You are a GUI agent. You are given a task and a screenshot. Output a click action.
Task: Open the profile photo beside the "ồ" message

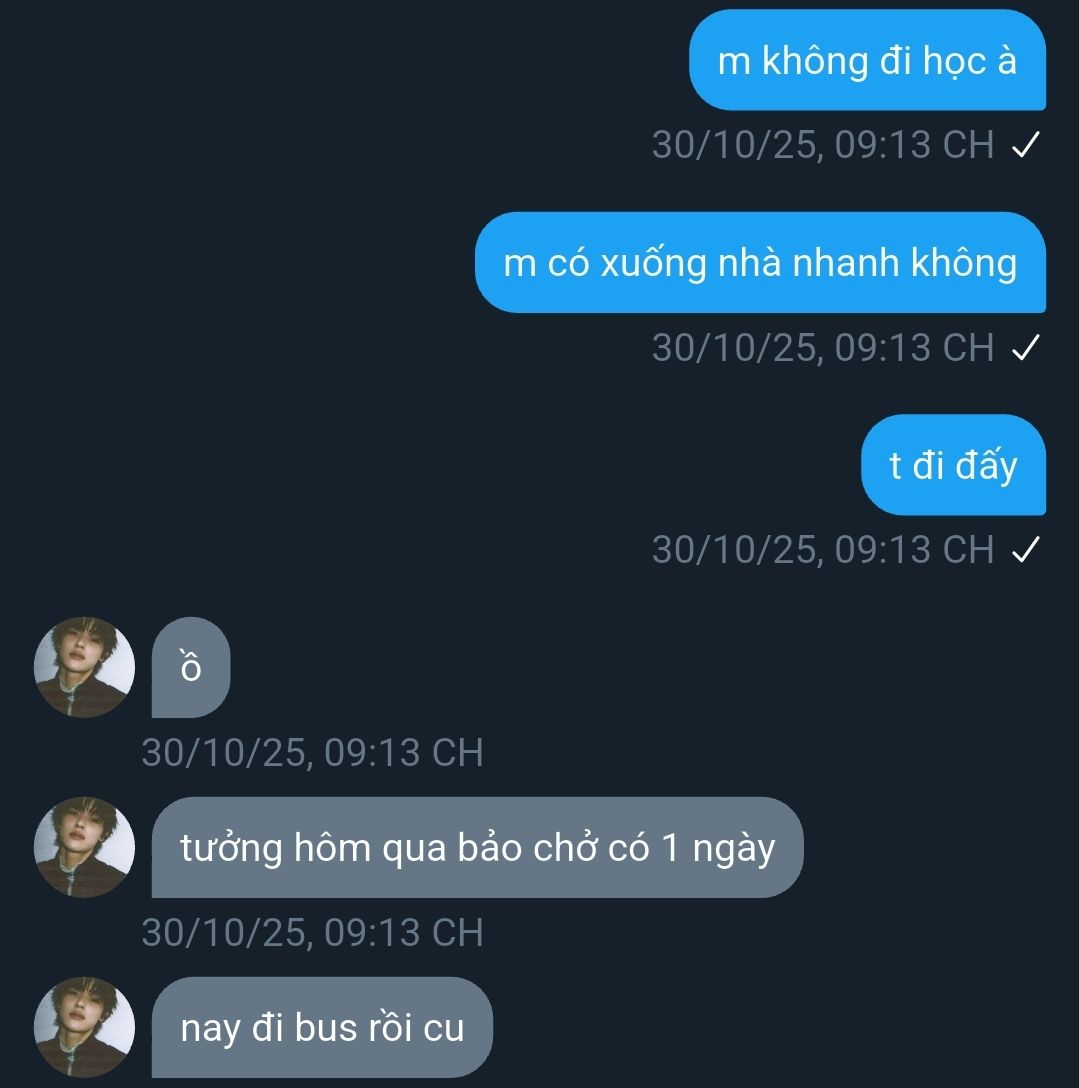[x=84, y=667]
